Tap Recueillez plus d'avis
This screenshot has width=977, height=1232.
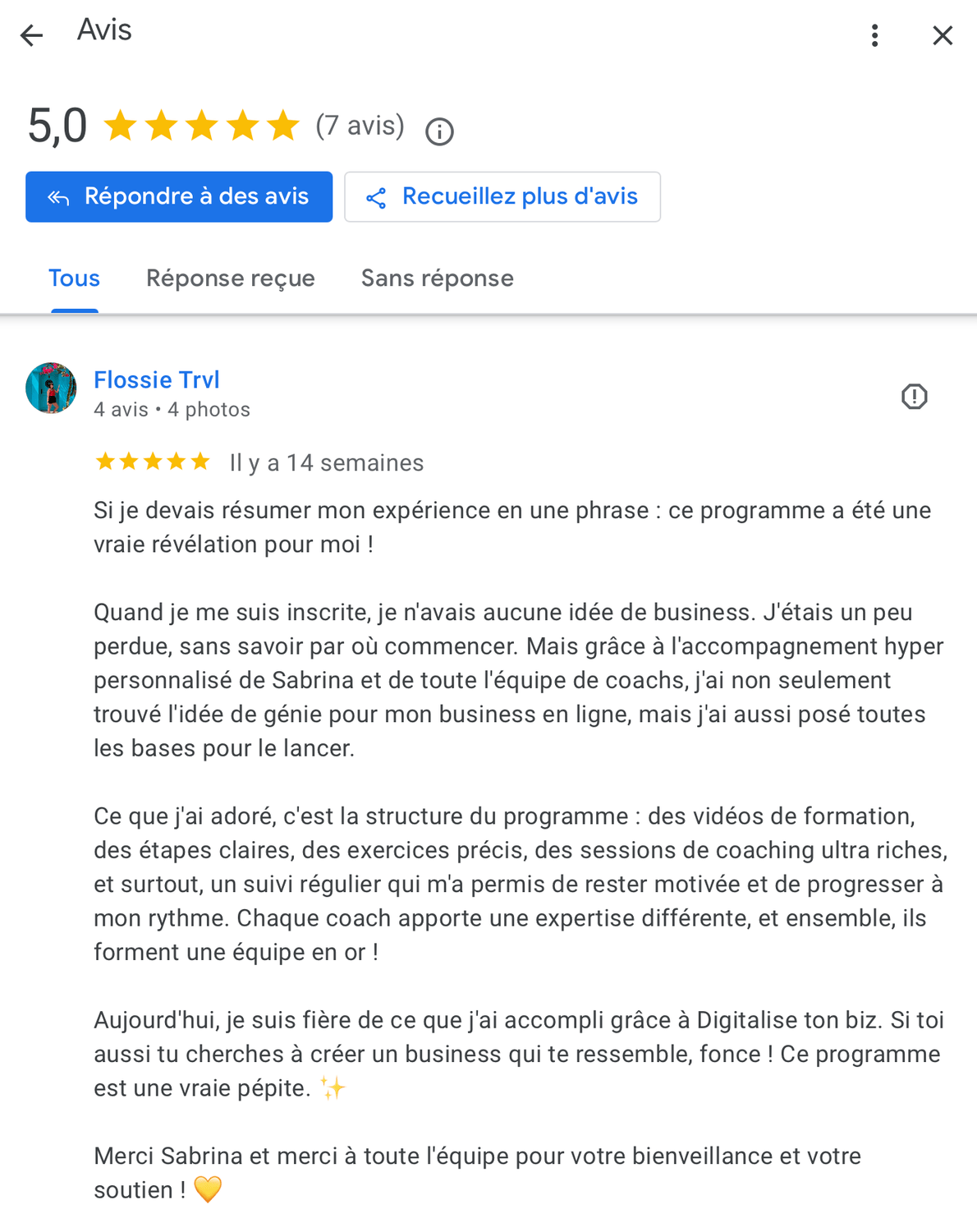(502, 197)
